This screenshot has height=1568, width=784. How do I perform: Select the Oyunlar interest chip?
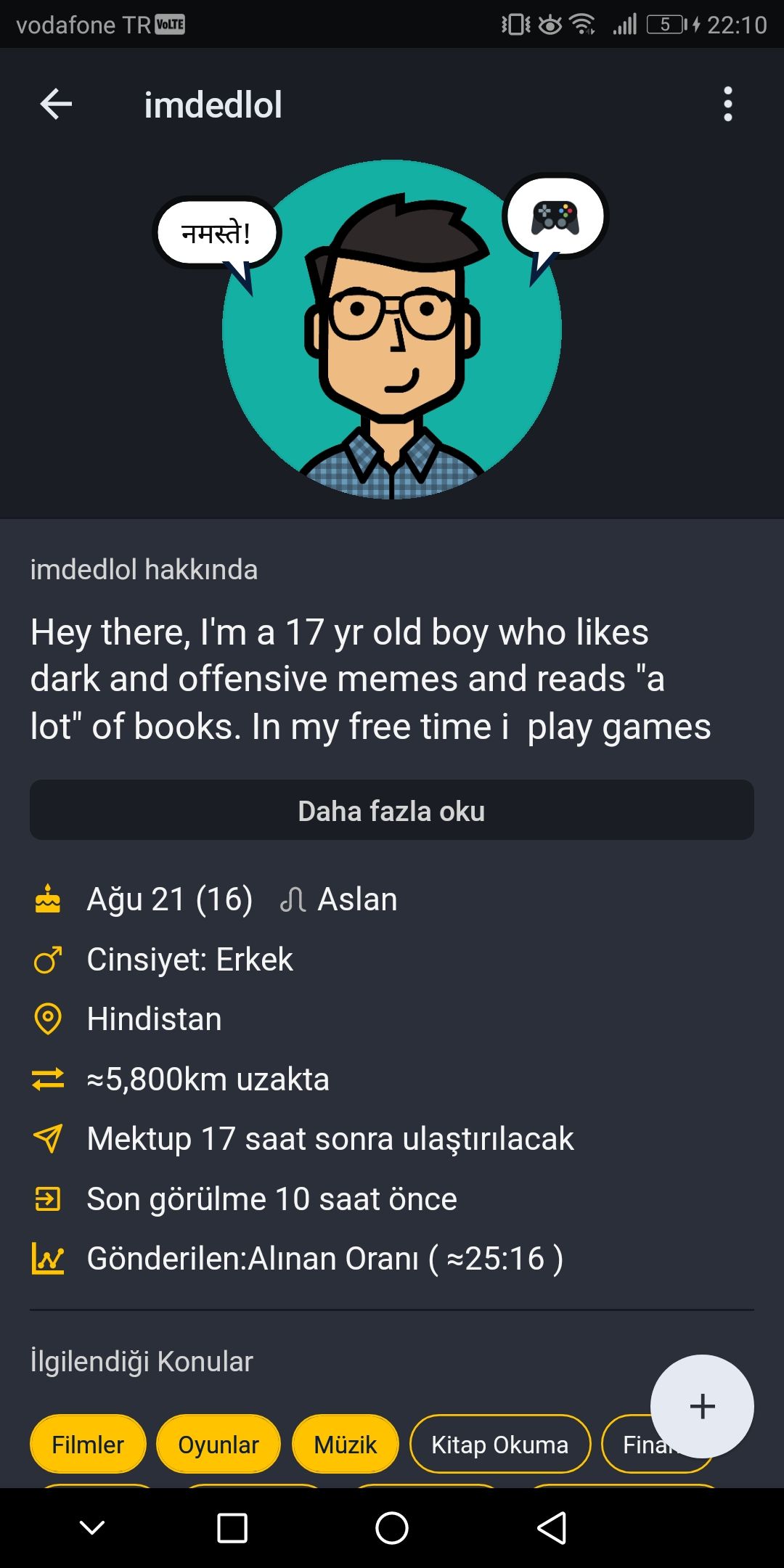pyautogui.click(x=219, y=1445)
